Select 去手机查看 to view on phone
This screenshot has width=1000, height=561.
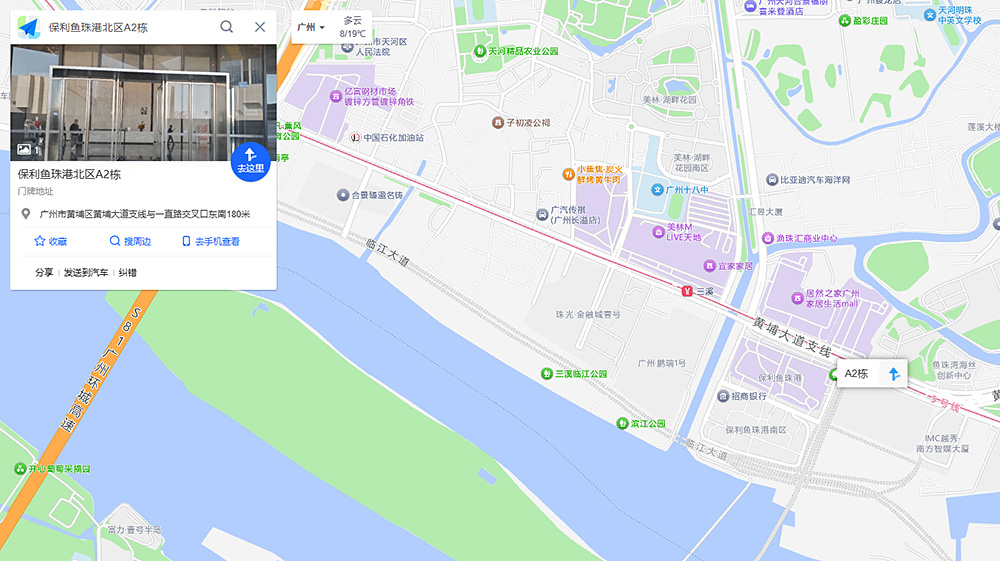pos(210,241)
